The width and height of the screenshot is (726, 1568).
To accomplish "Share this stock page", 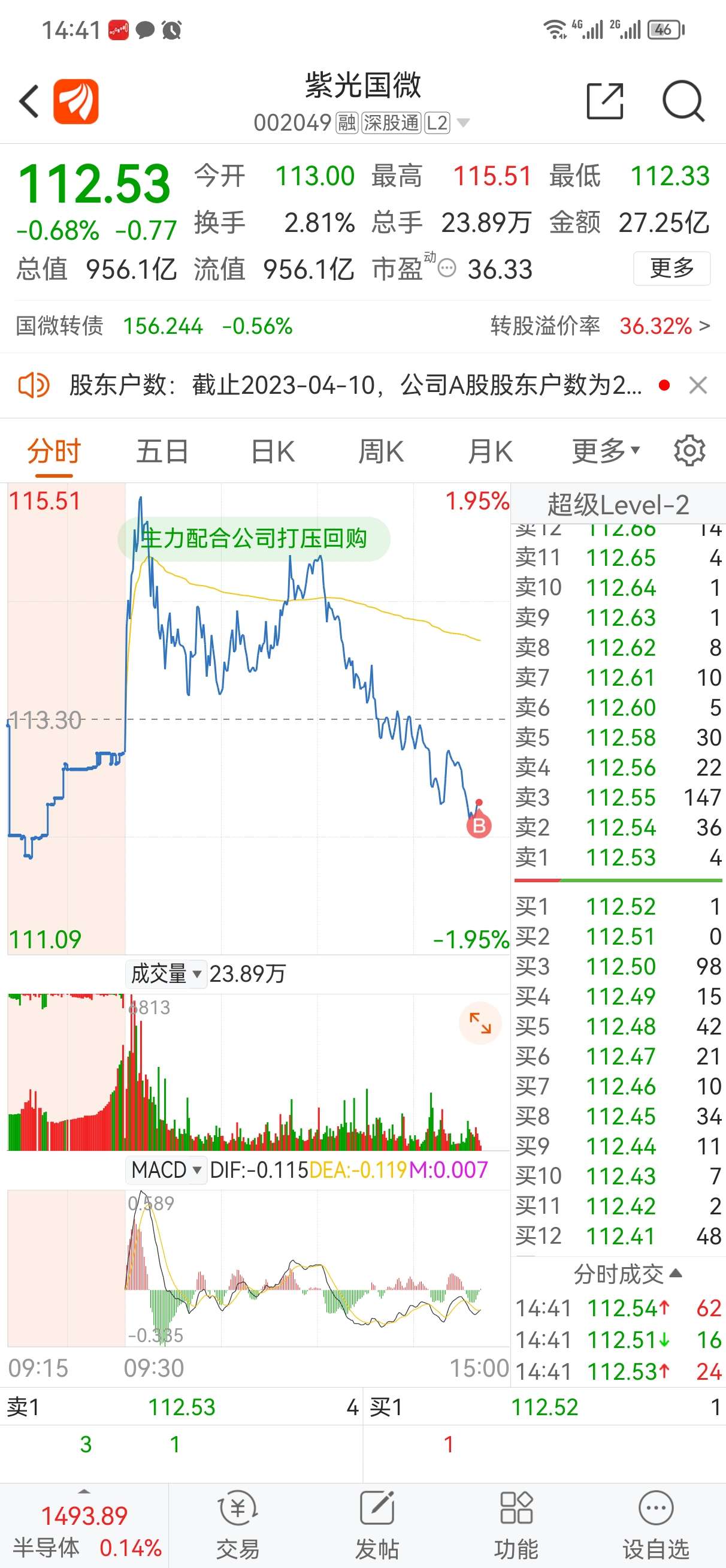I will click(x=604, y=101).
